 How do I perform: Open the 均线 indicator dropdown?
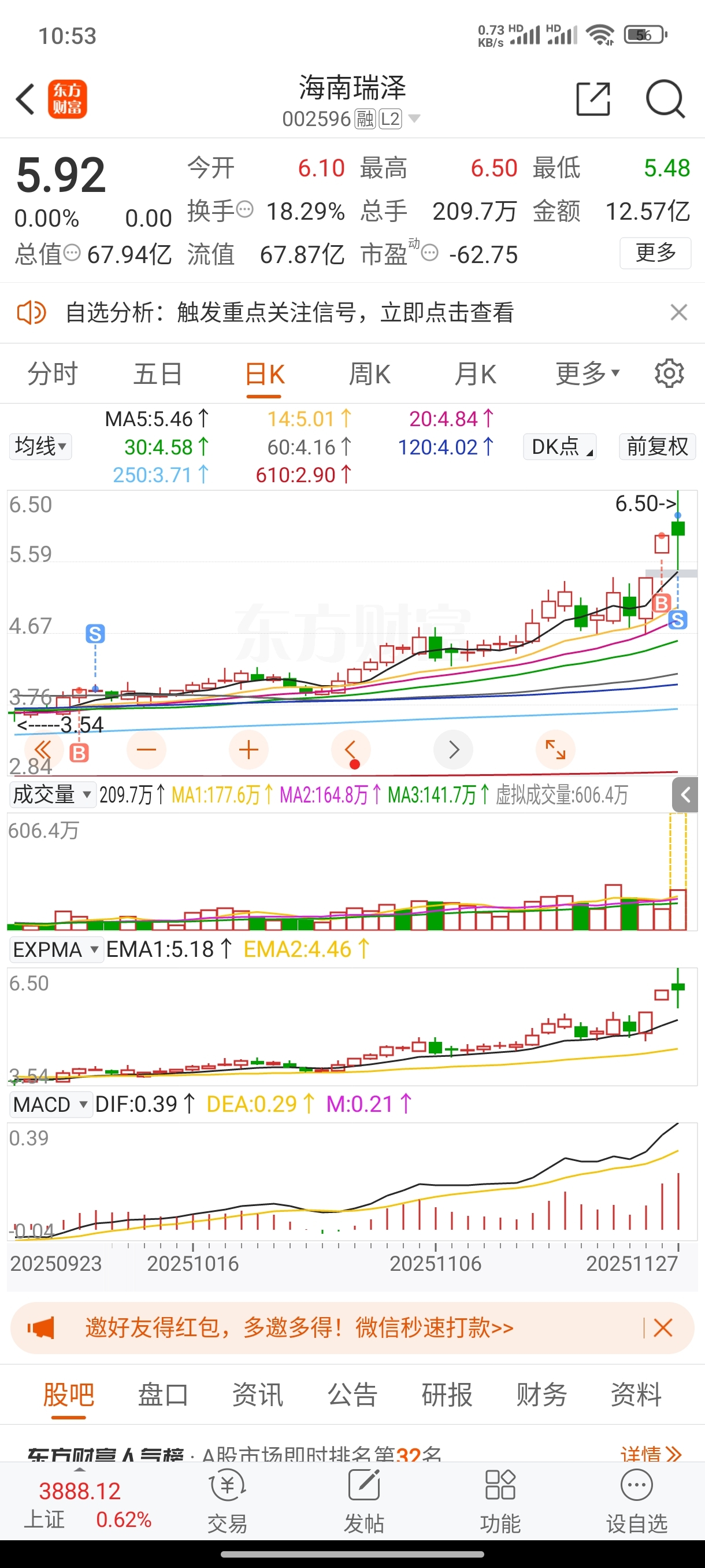(x=40, y=446)
